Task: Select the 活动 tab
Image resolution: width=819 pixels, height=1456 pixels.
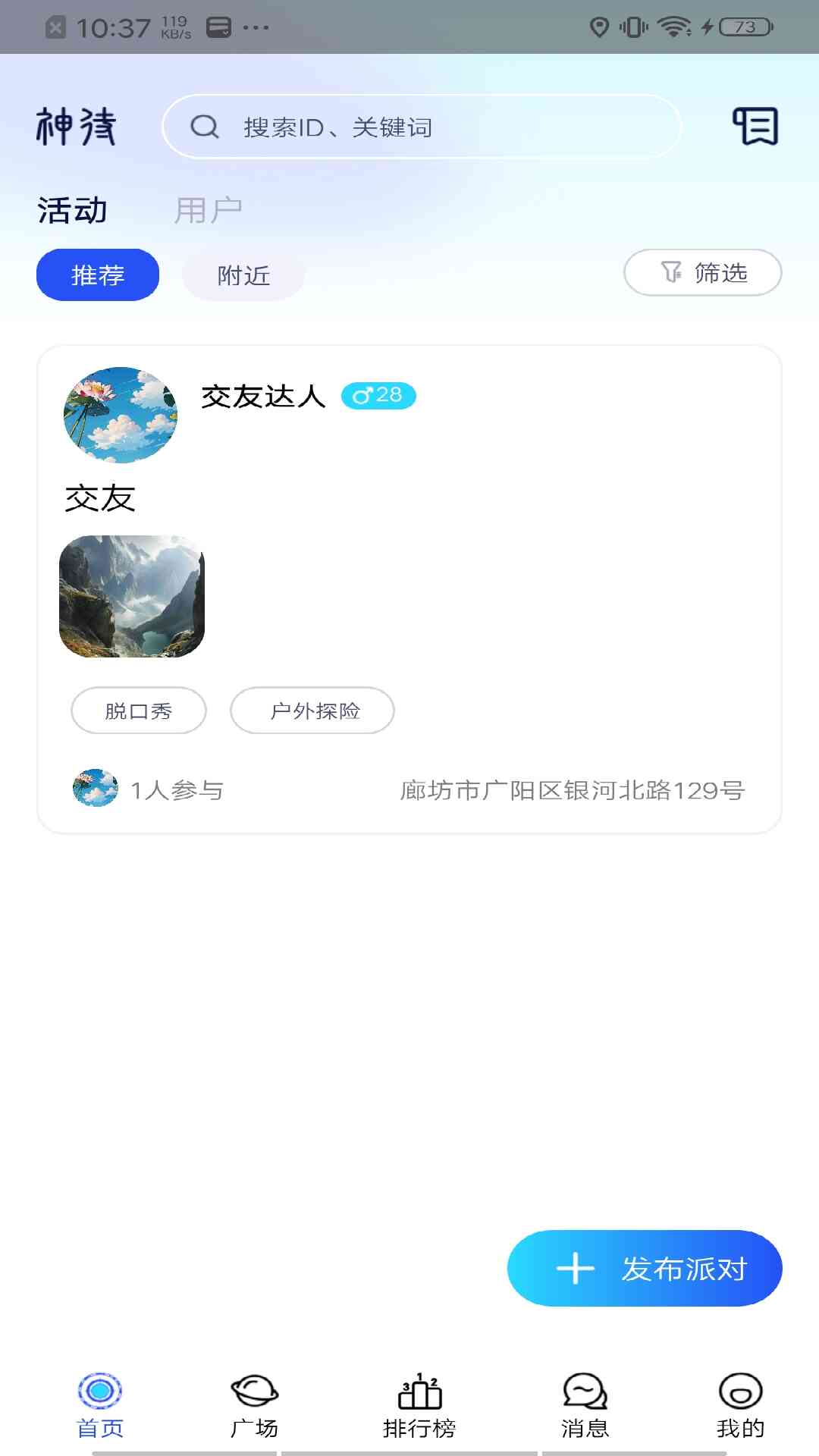Action: click(x=72, y=209)
